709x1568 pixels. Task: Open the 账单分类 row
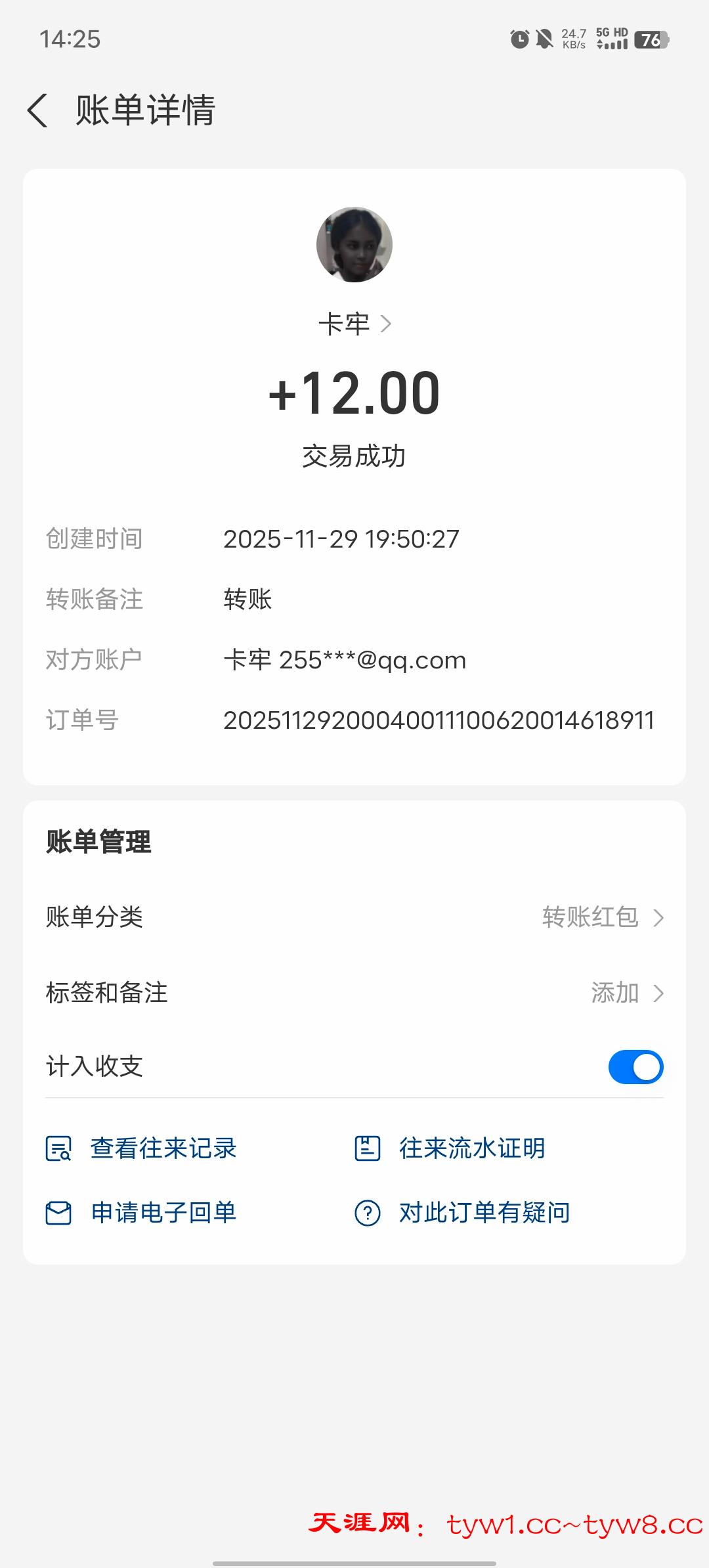(x=354, y=917)
